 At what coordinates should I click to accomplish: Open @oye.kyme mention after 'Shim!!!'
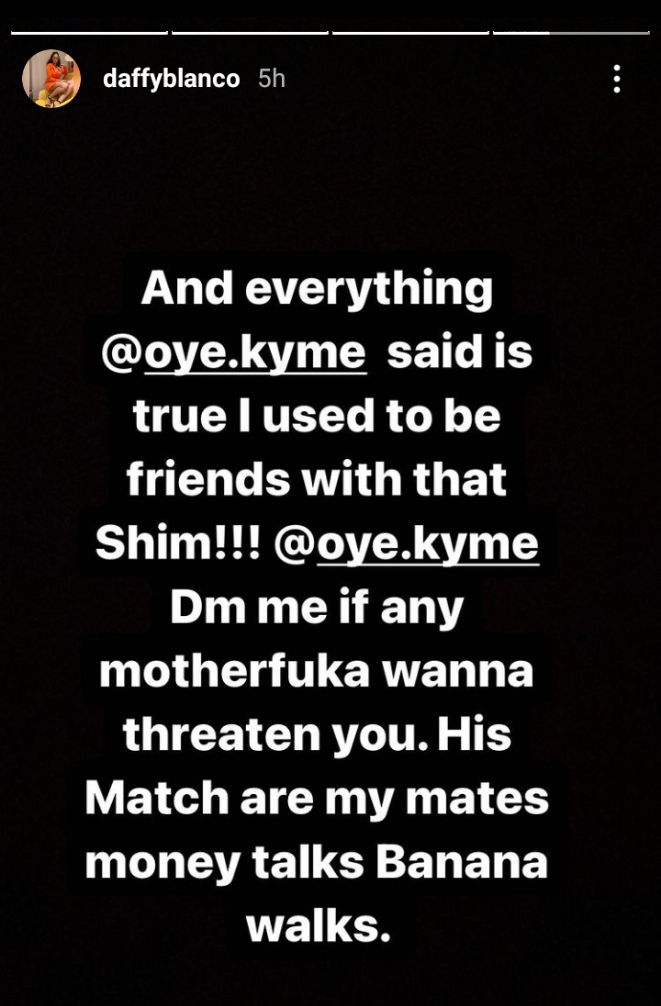point(413,546)
